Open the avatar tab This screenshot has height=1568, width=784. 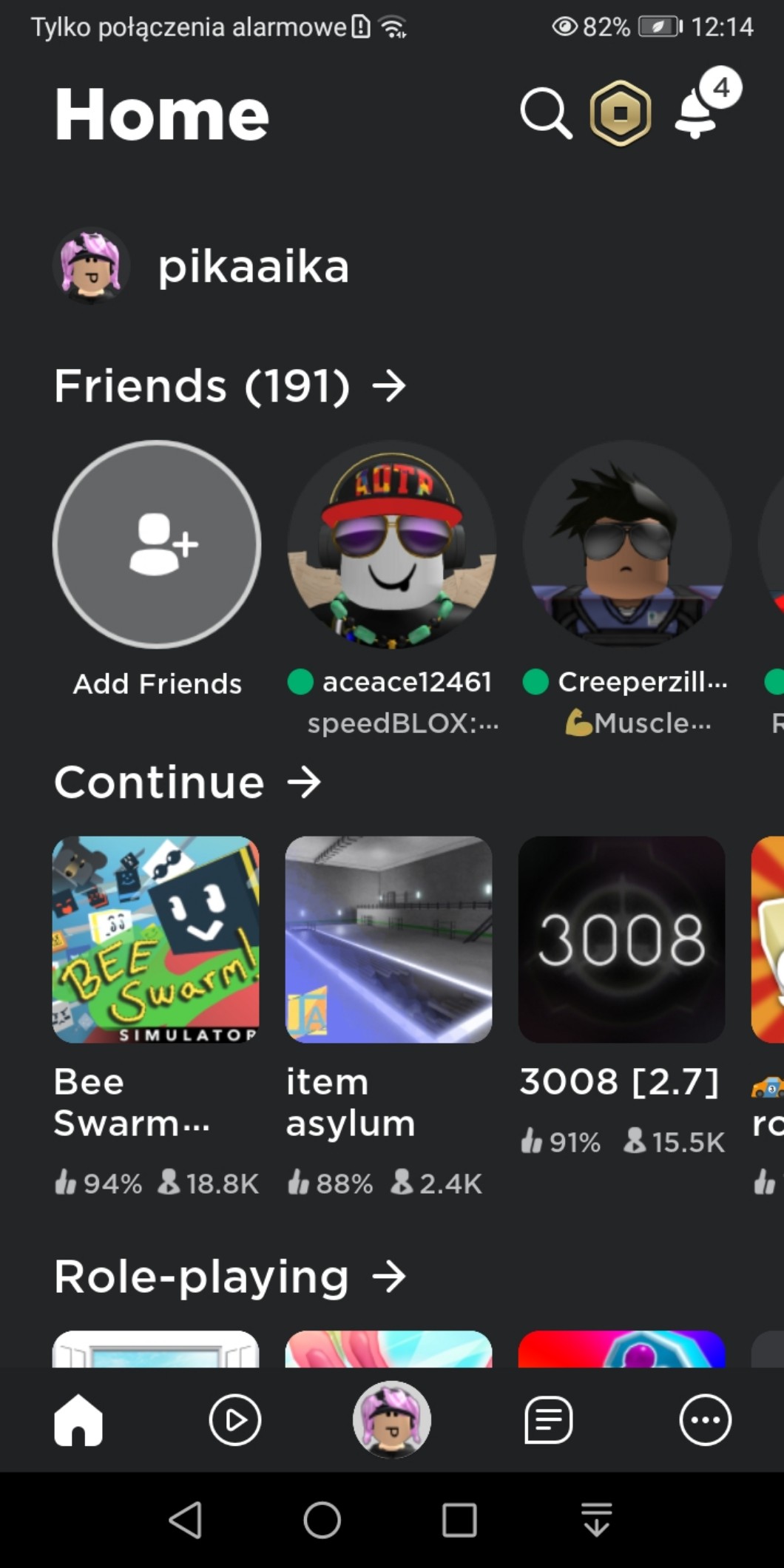pos(392,1420)
